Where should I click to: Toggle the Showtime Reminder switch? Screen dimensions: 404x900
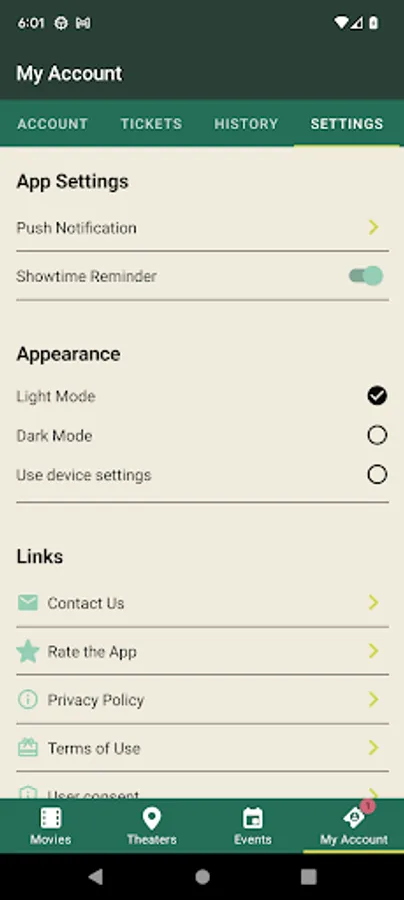click(366, 276)
